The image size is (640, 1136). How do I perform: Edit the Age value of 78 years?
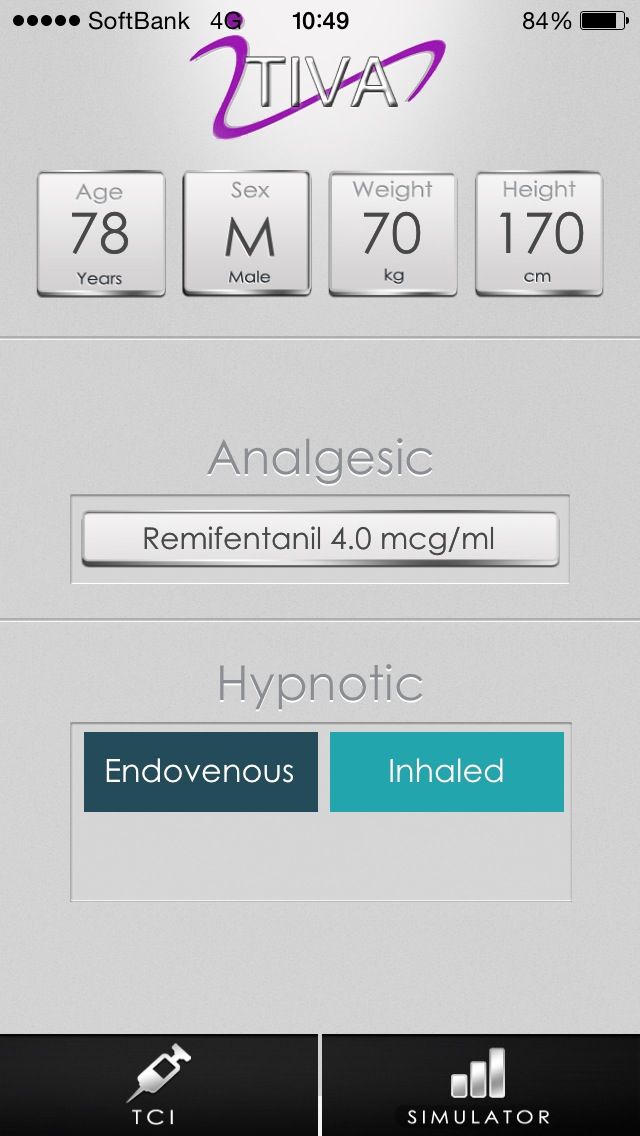101,234
